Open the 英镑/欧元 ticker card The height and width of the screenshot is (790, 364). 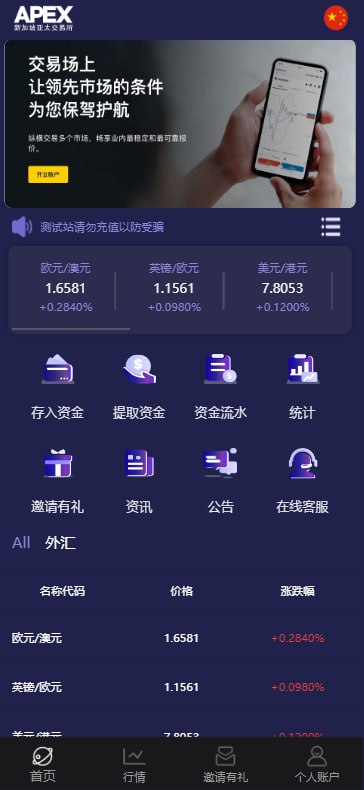tap(174, 287)
